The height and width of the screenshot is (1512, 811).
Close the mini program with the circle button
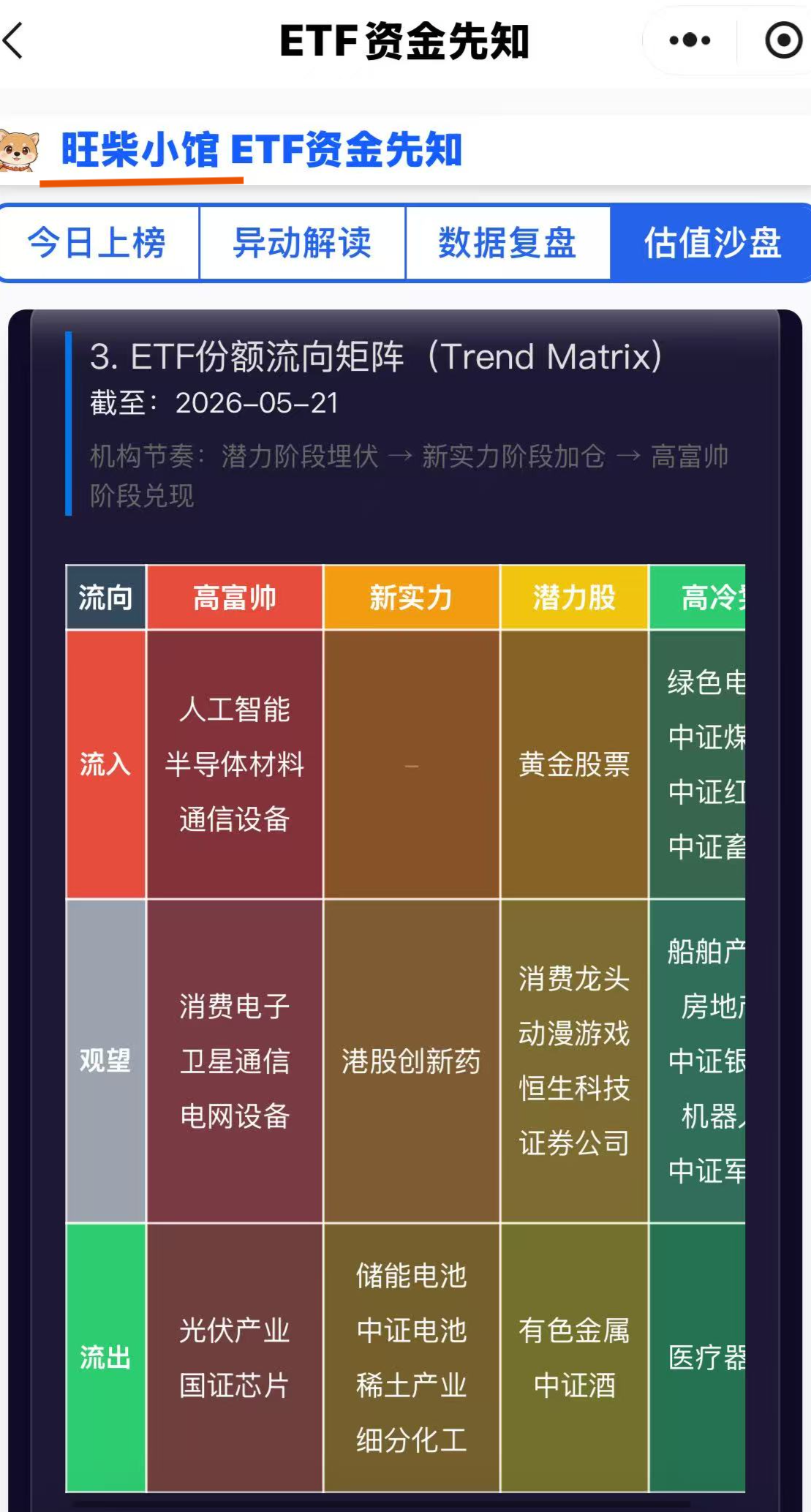(x=784, y=40)
